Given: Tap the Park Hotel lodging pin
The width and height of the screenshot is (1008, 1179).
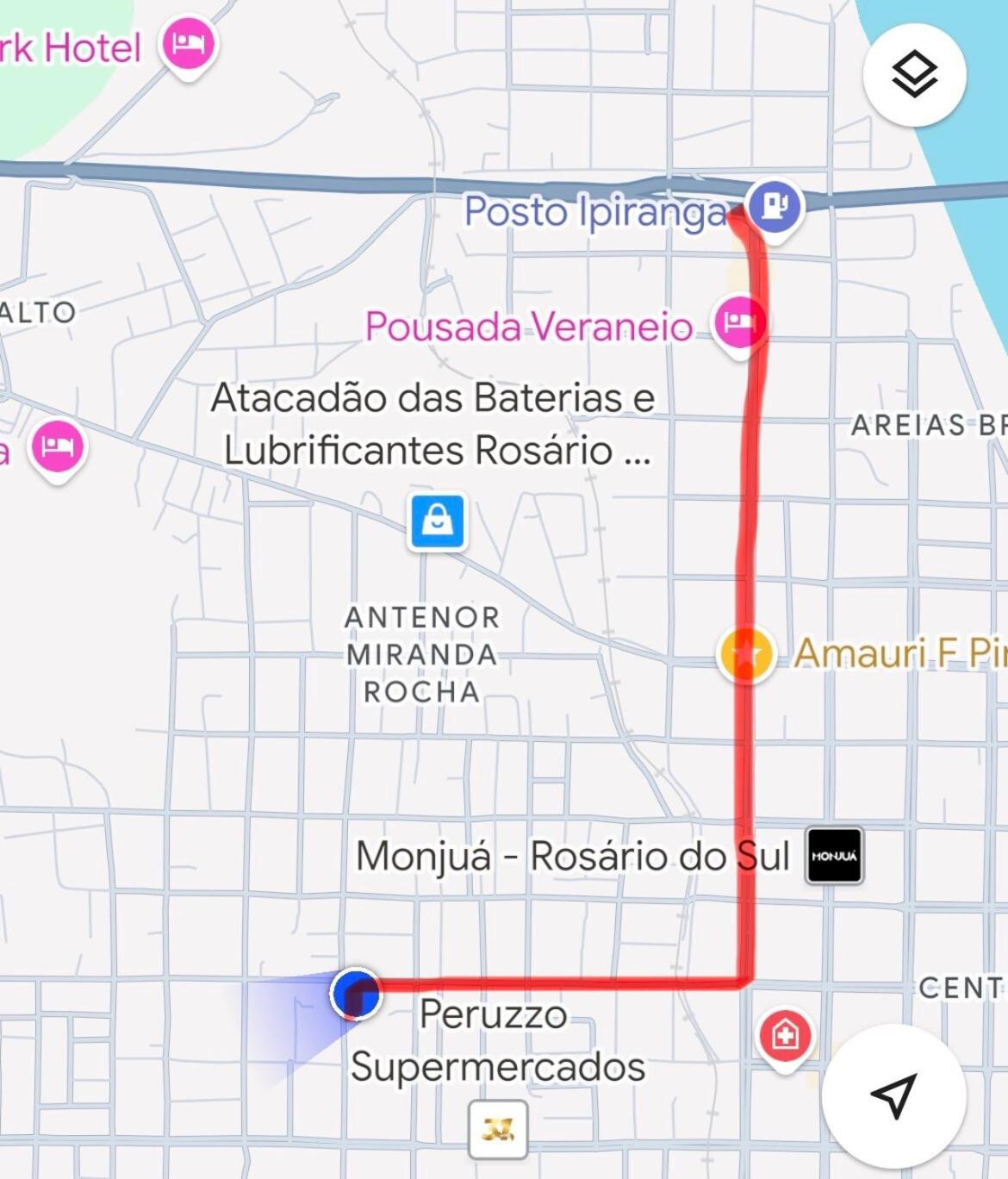Looking at the screenshot, I should coord(189,44).
